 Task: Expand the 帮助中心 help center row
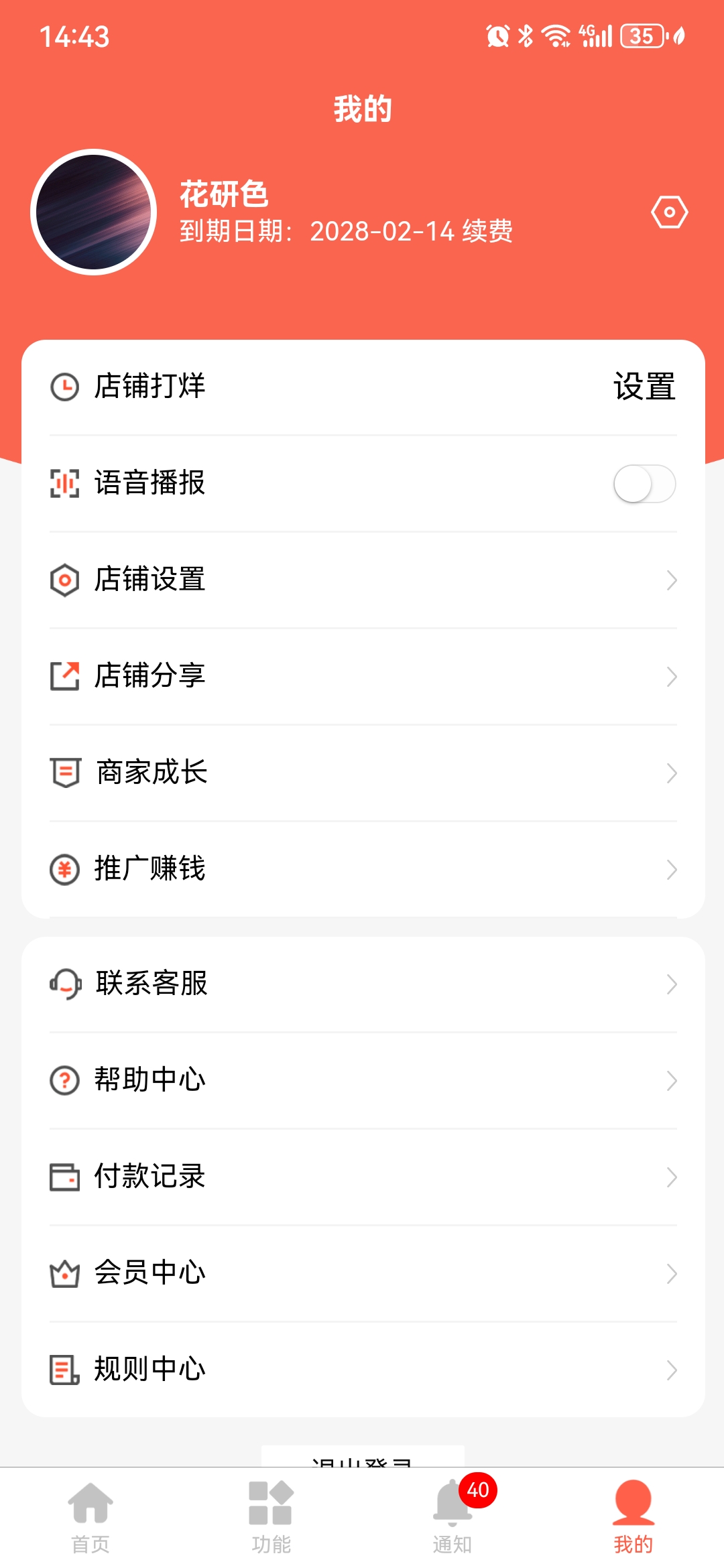click(362, 1079)
